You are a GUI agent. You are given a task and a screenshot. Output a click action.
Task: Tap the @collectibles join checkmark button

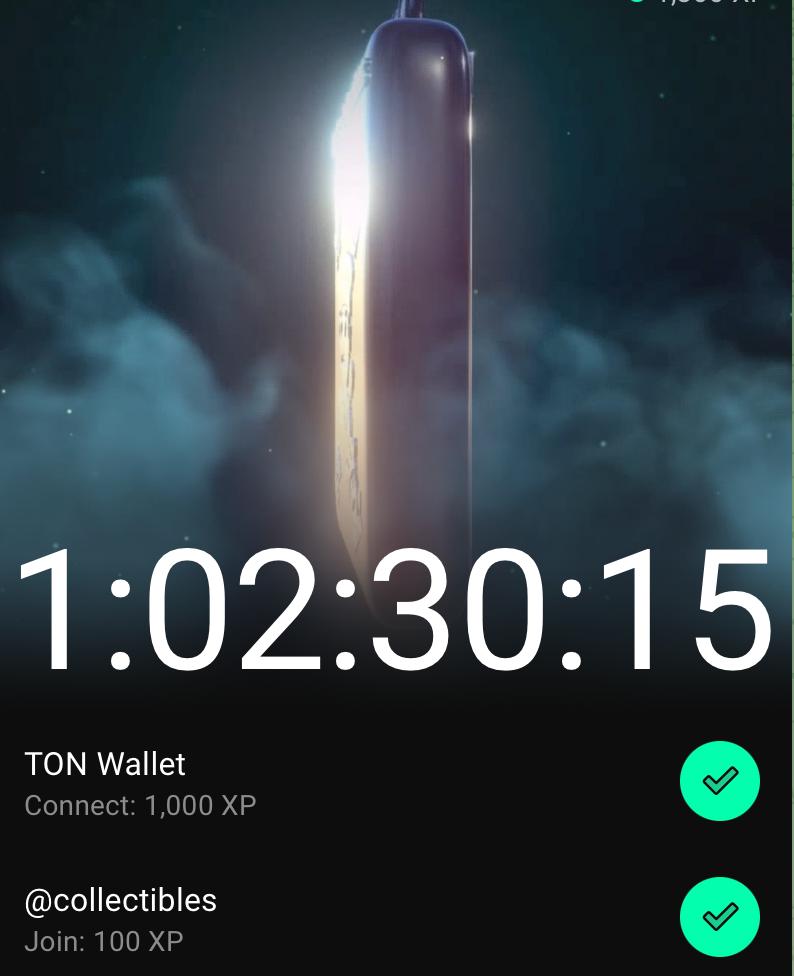(720, 917)
